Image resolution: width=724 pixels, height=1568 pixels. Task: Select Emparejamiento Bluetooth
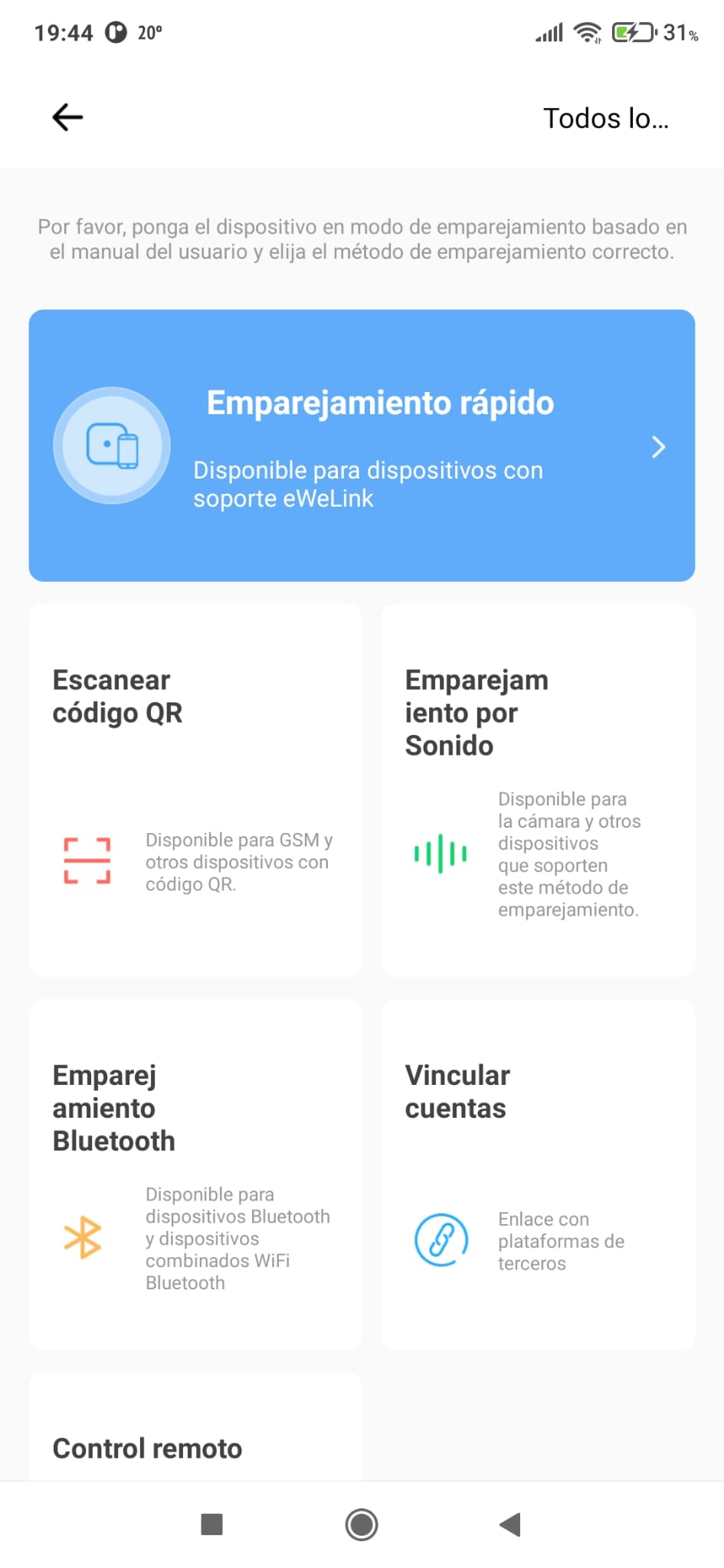(x=195, y=1174)
